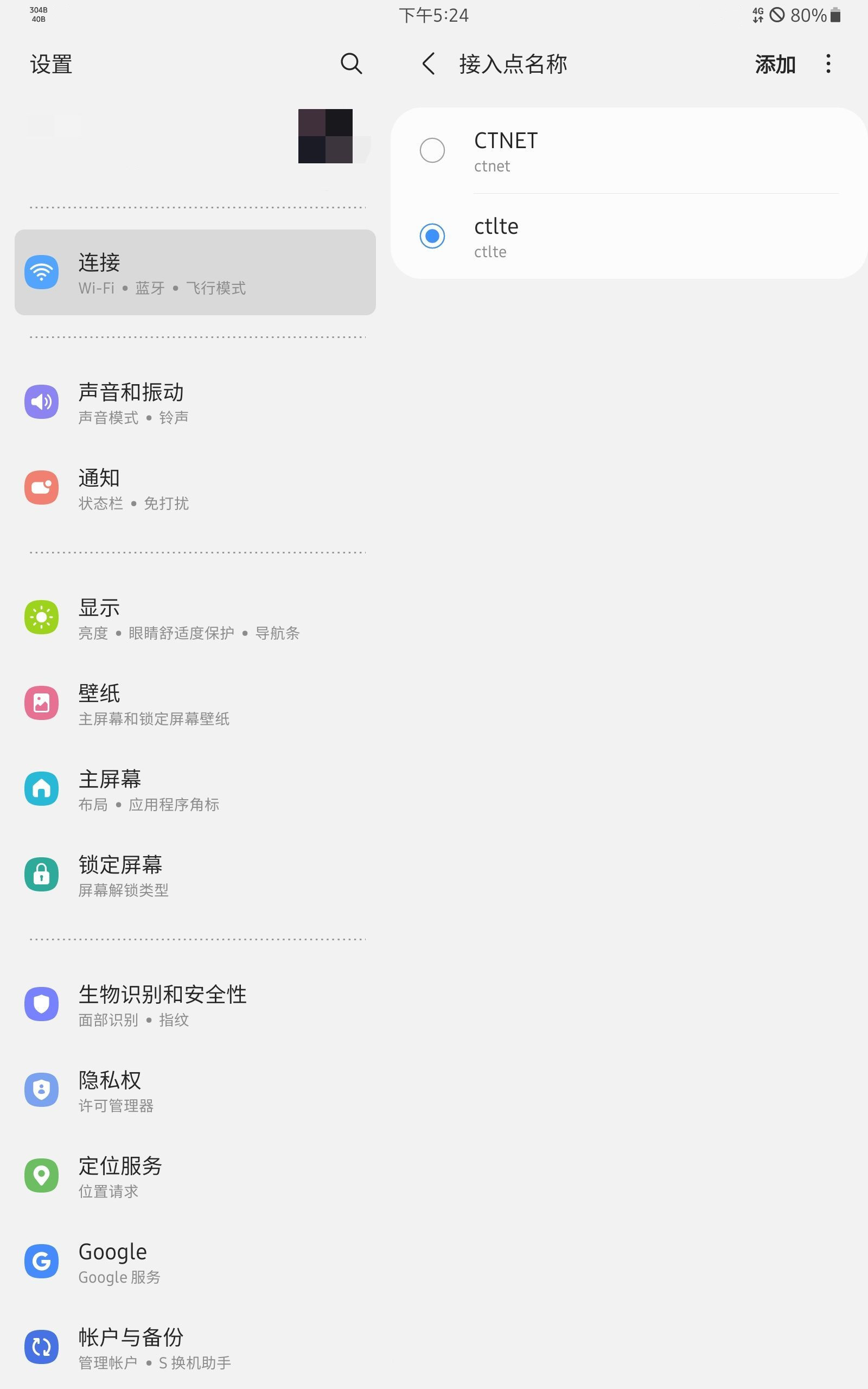This screenshot has height=1389, width=868.
Task: Tap 添加 to add an access point
Action: [775, 64]
